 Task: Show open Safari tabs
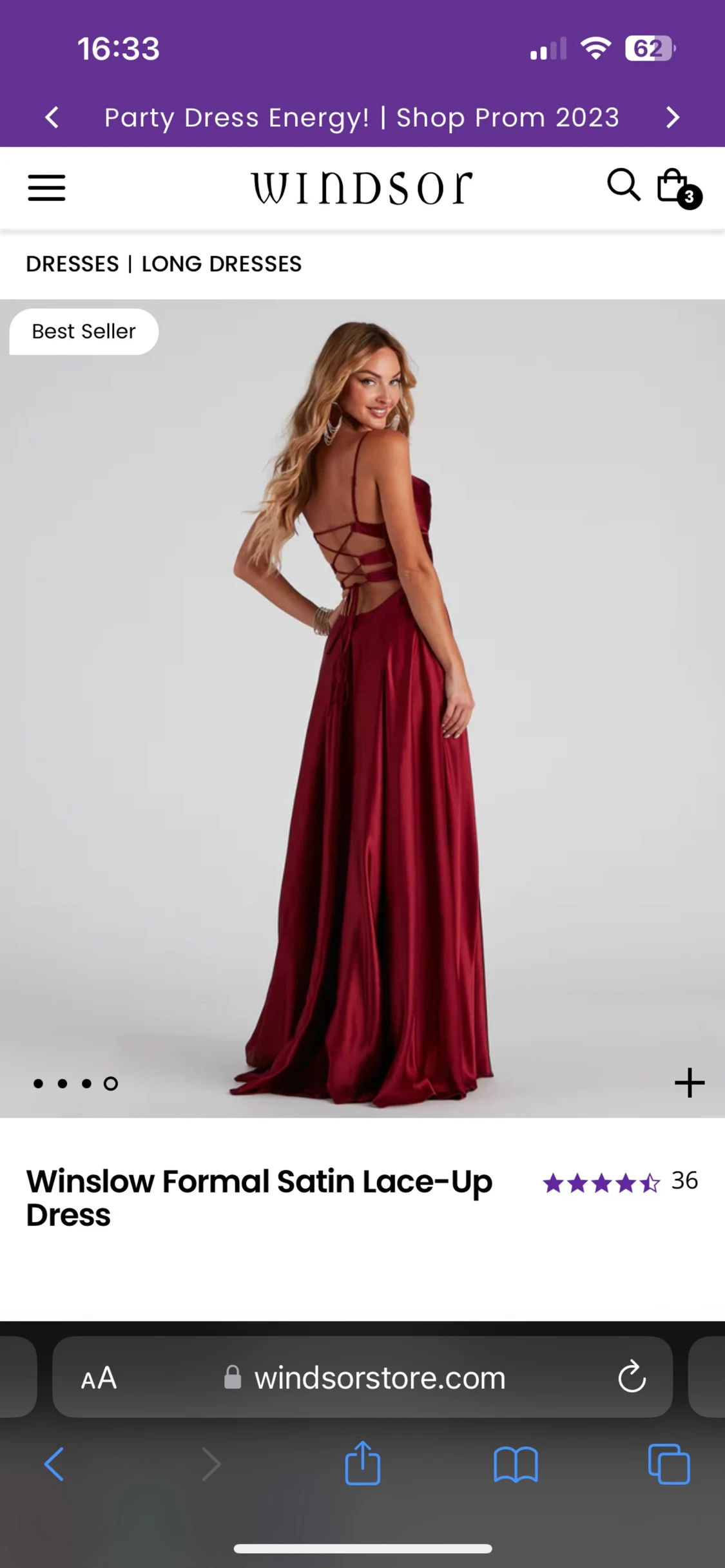tap(668, 1464)
